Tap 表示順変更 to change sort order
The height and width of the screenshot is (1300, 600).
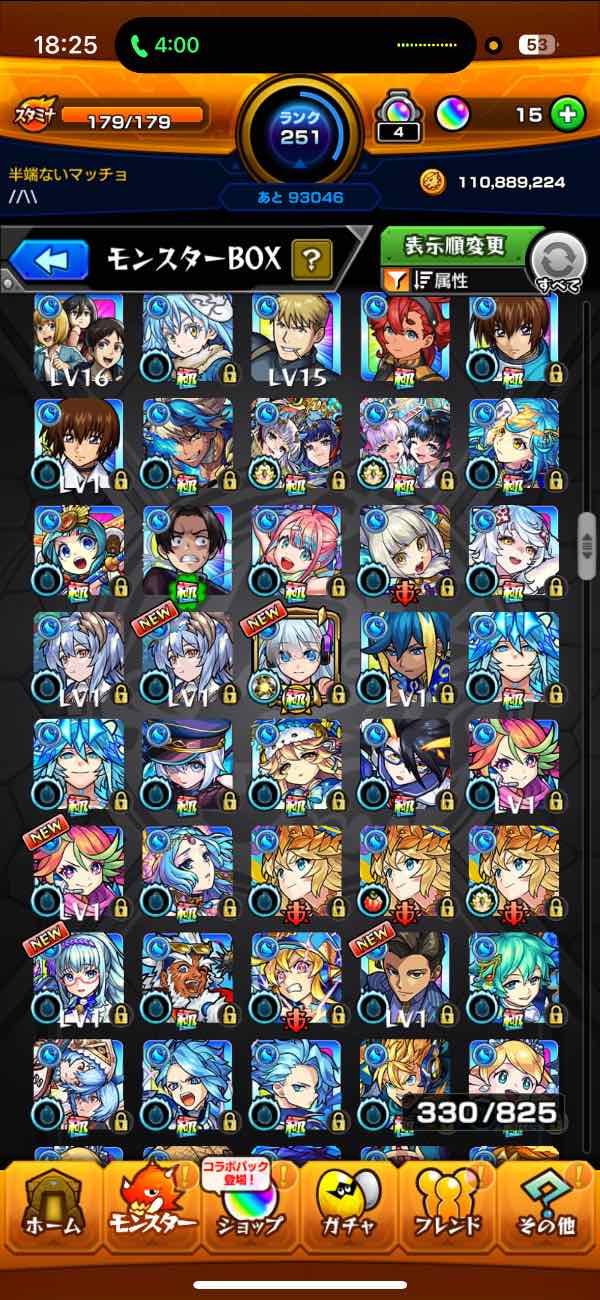pos(455,245)
